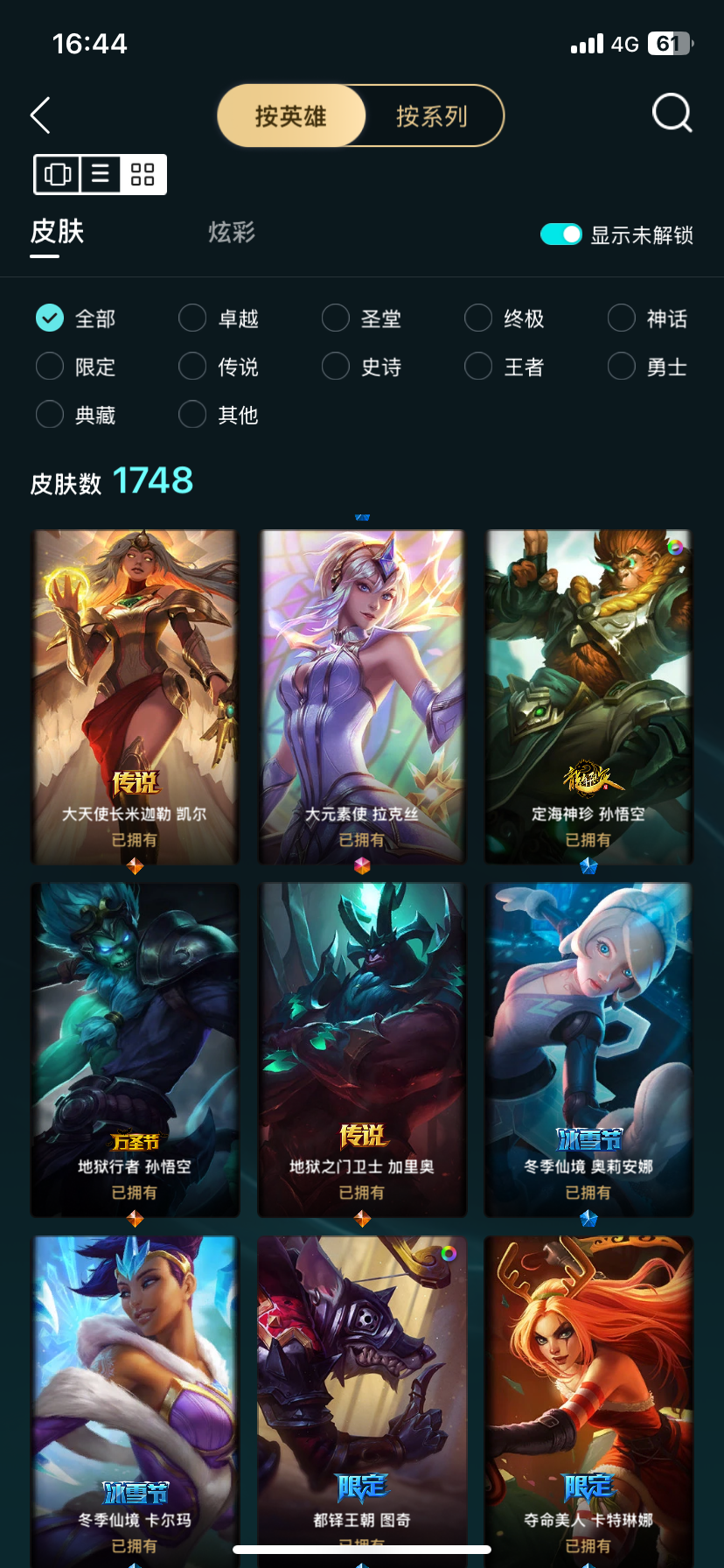
Task: Filter skins by 神话
Action: 648,318
